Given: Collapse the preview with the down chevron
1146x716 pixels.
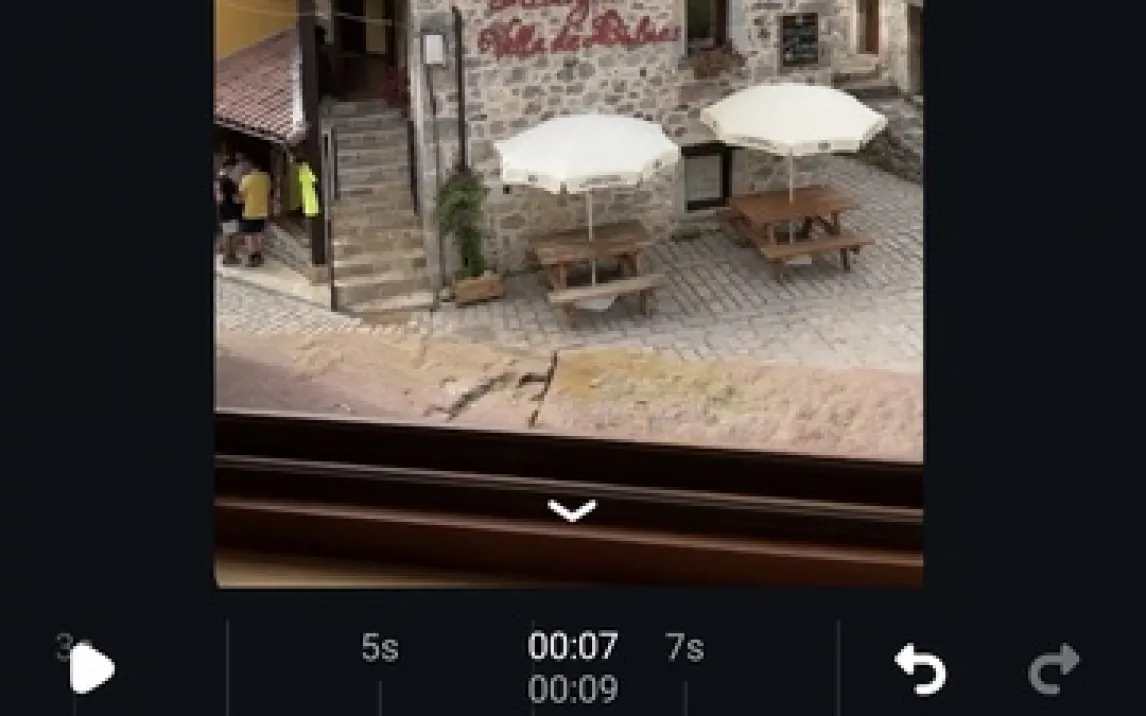Looking at the screenshot, I should [572, 511].
